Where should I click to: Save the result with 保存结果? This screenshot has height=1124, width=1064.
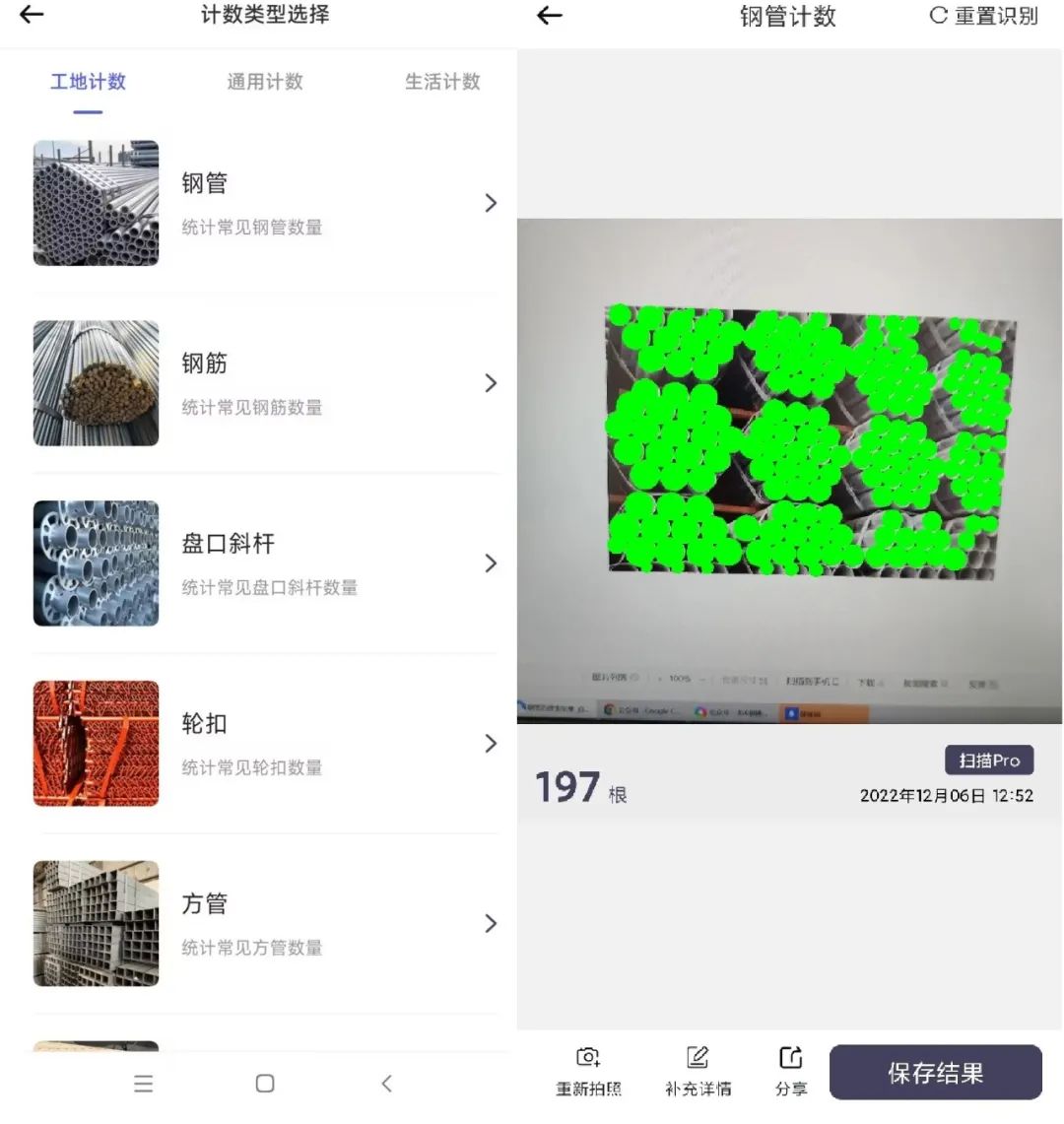coord(935,1073)
